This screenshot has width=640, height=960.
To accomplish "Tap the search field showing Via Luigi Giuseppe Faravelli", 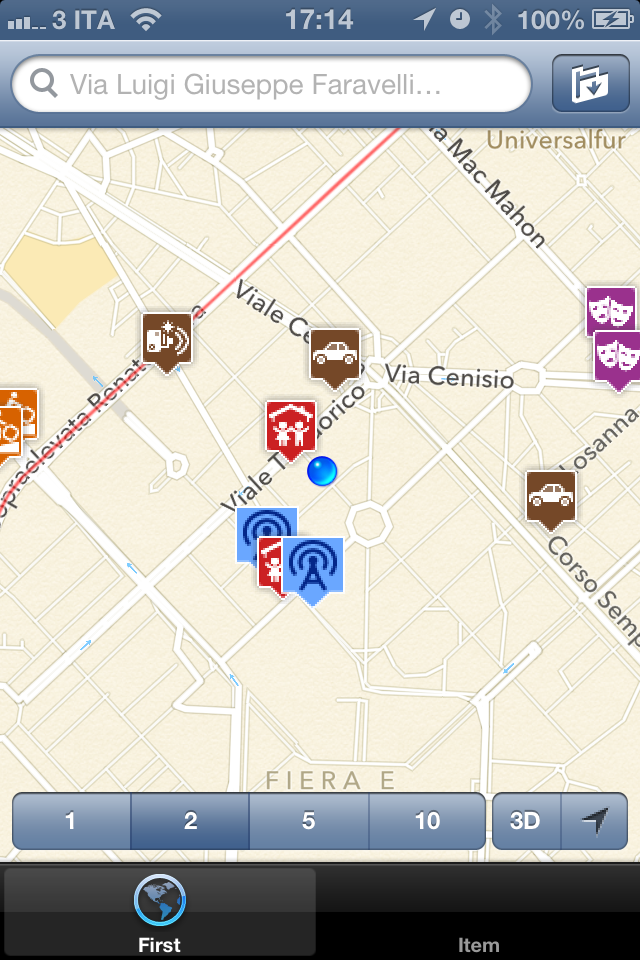I will point(271,84).
